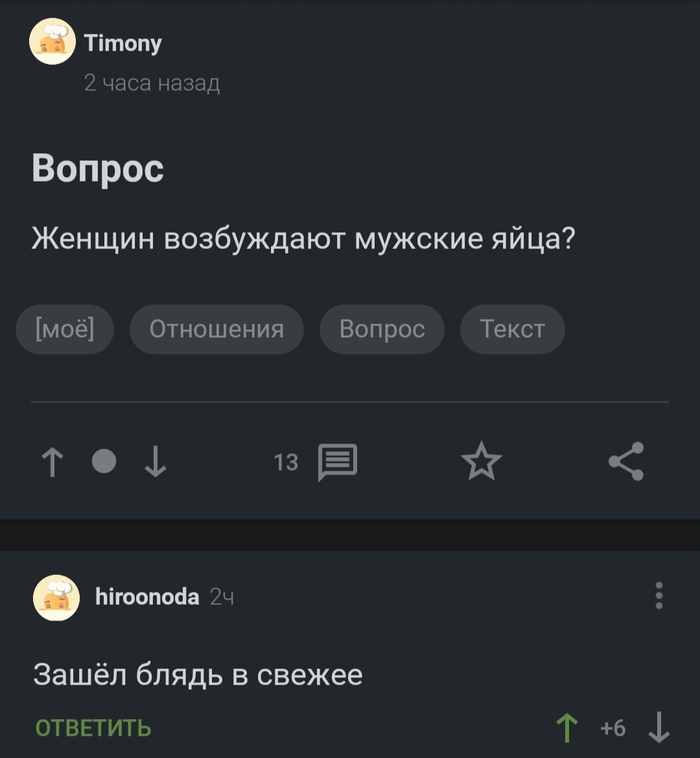
Task: Open Timony's profile from the post header
Action: 123,43
